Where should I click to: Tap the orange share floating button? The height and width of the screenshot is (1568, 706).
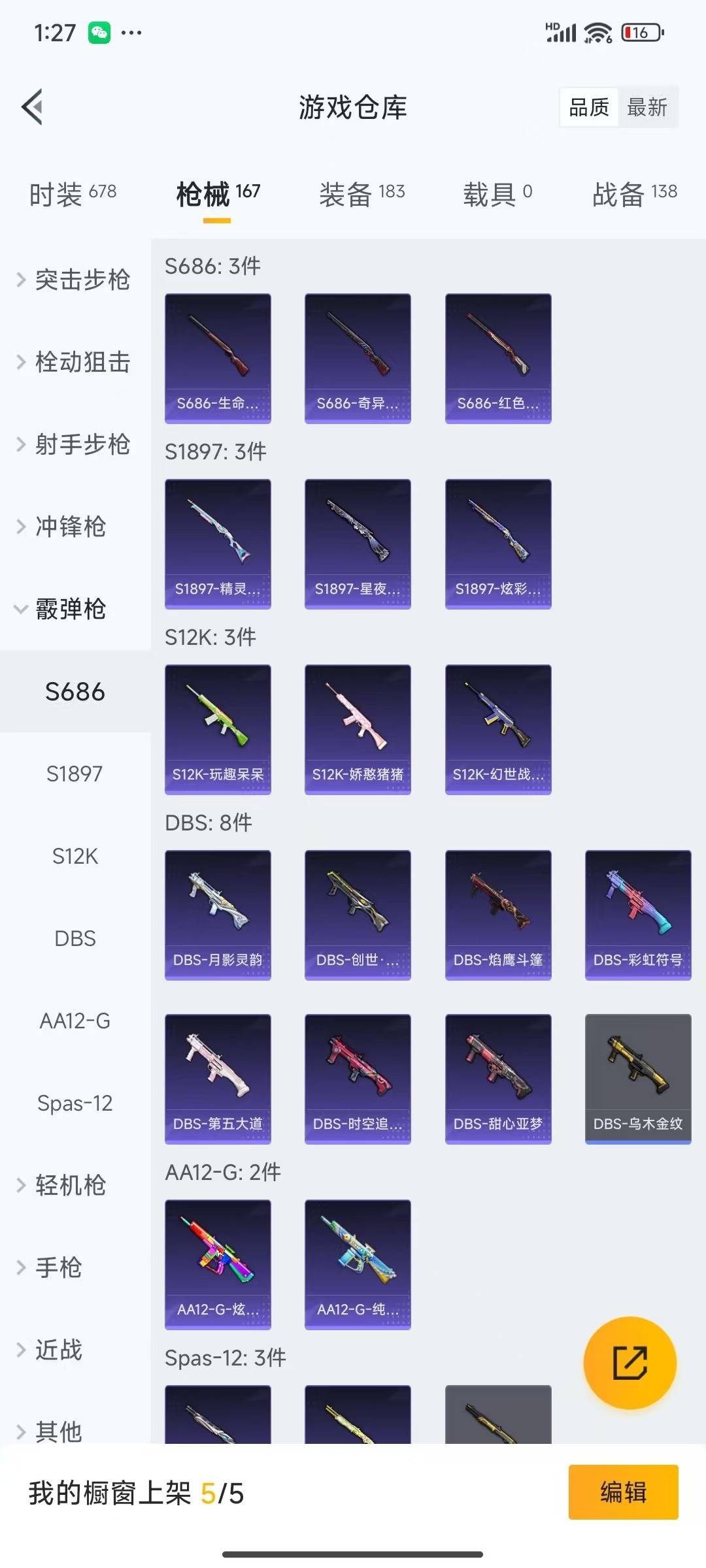pos(630,1362)
